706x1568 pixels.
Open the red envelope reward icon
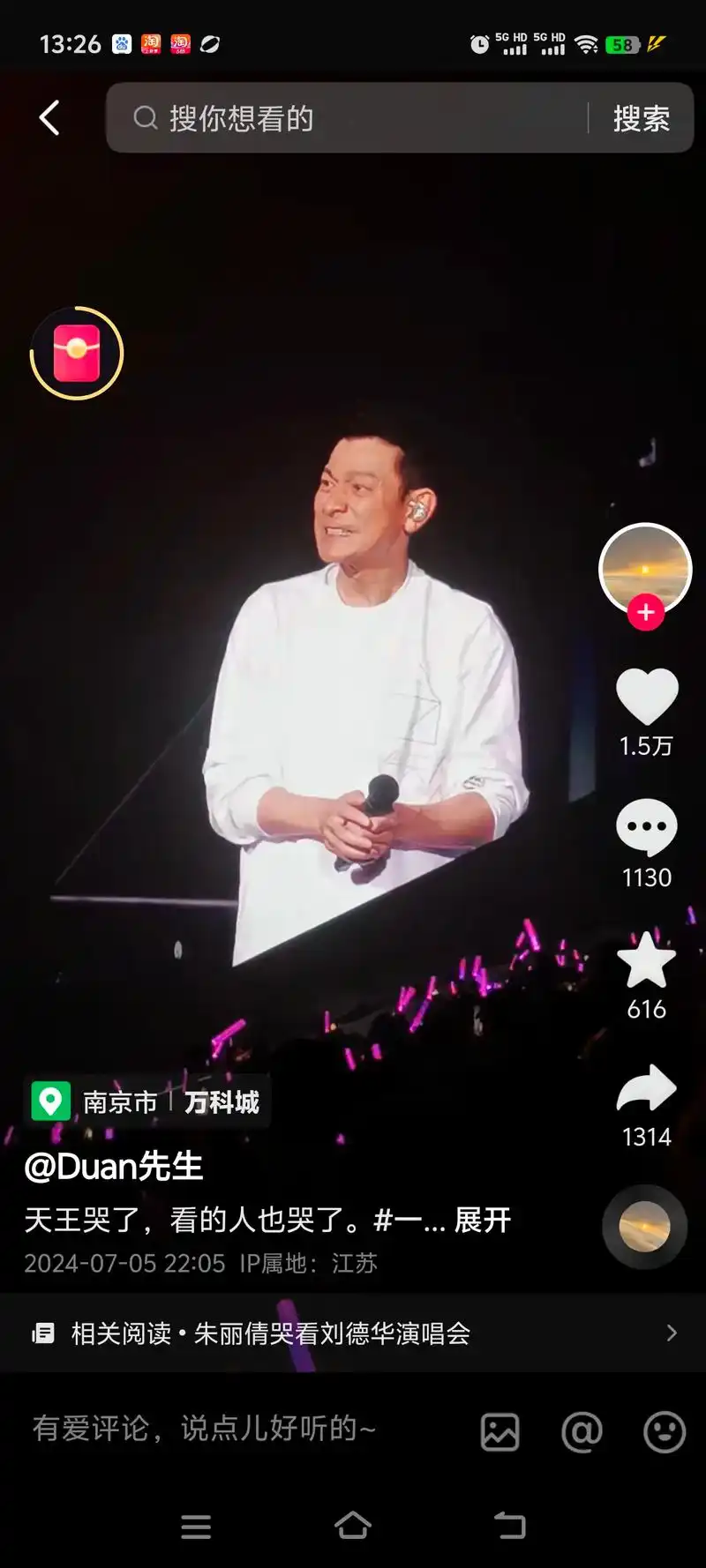[x=76, y=352]
